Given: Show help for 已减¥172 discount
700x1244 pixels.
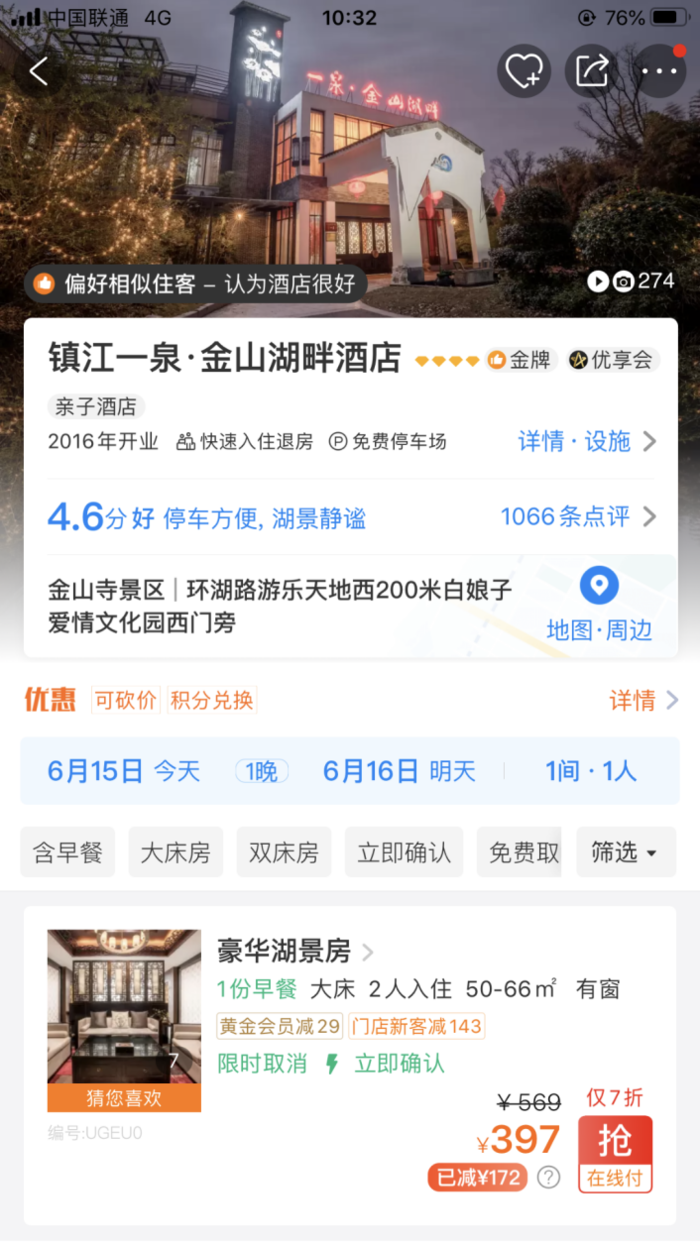Looking at the screenshot, I should click(x=548, y=1178).
